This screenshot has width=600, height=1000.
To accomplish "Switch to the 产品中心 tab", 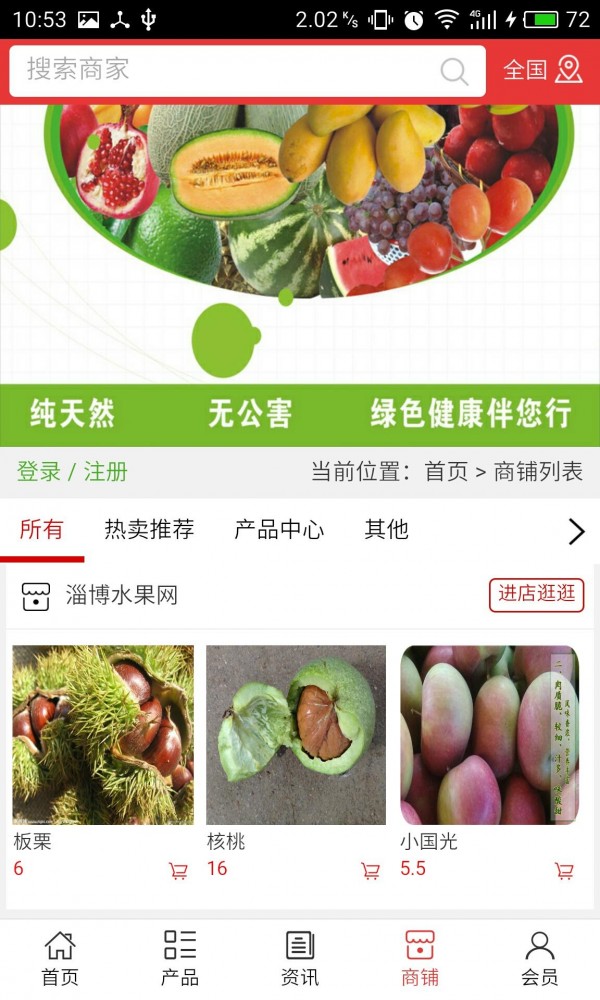I will (279, 529).
